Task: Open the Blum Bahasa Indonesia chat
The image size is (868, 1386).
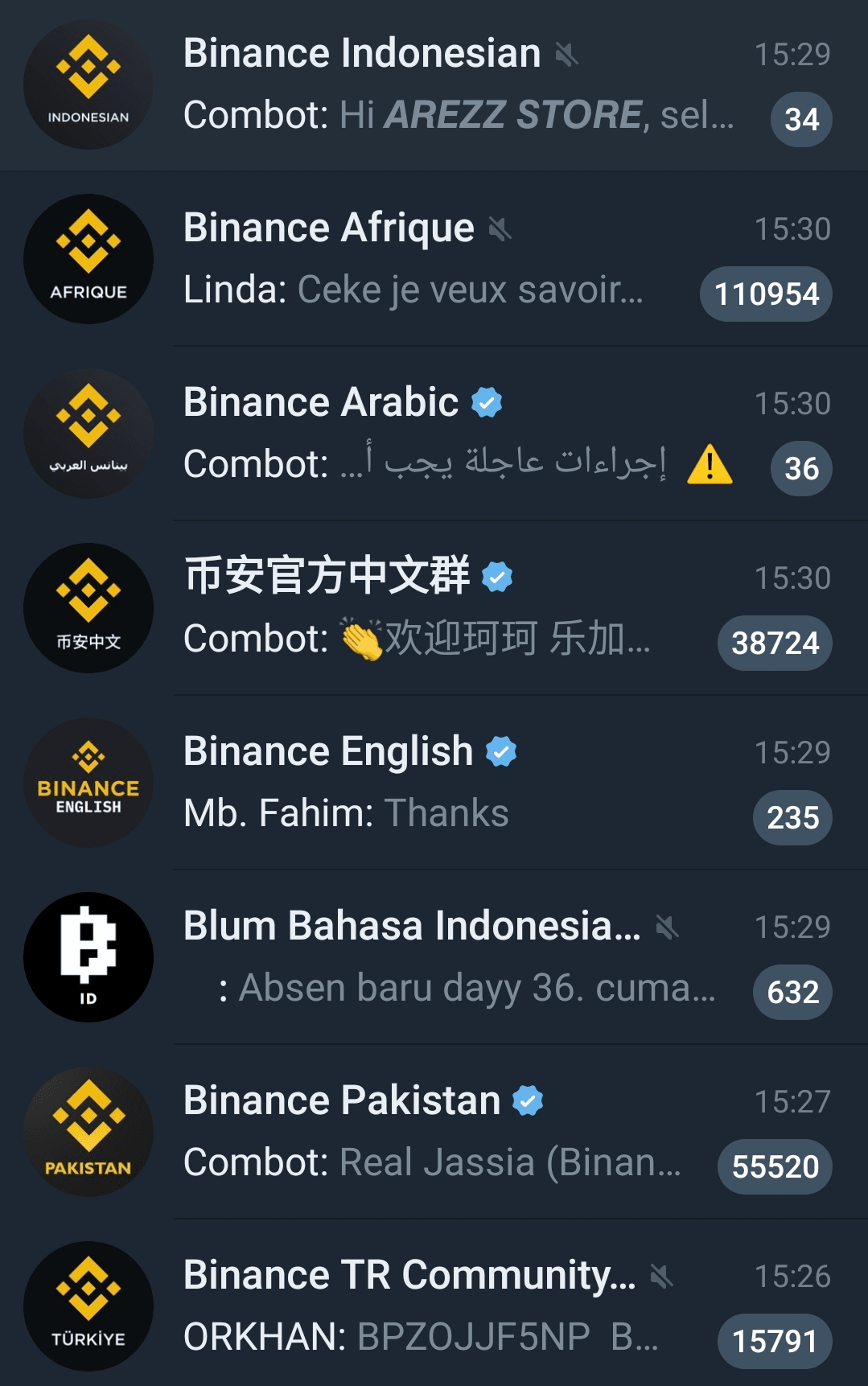Action: (434, 957)
